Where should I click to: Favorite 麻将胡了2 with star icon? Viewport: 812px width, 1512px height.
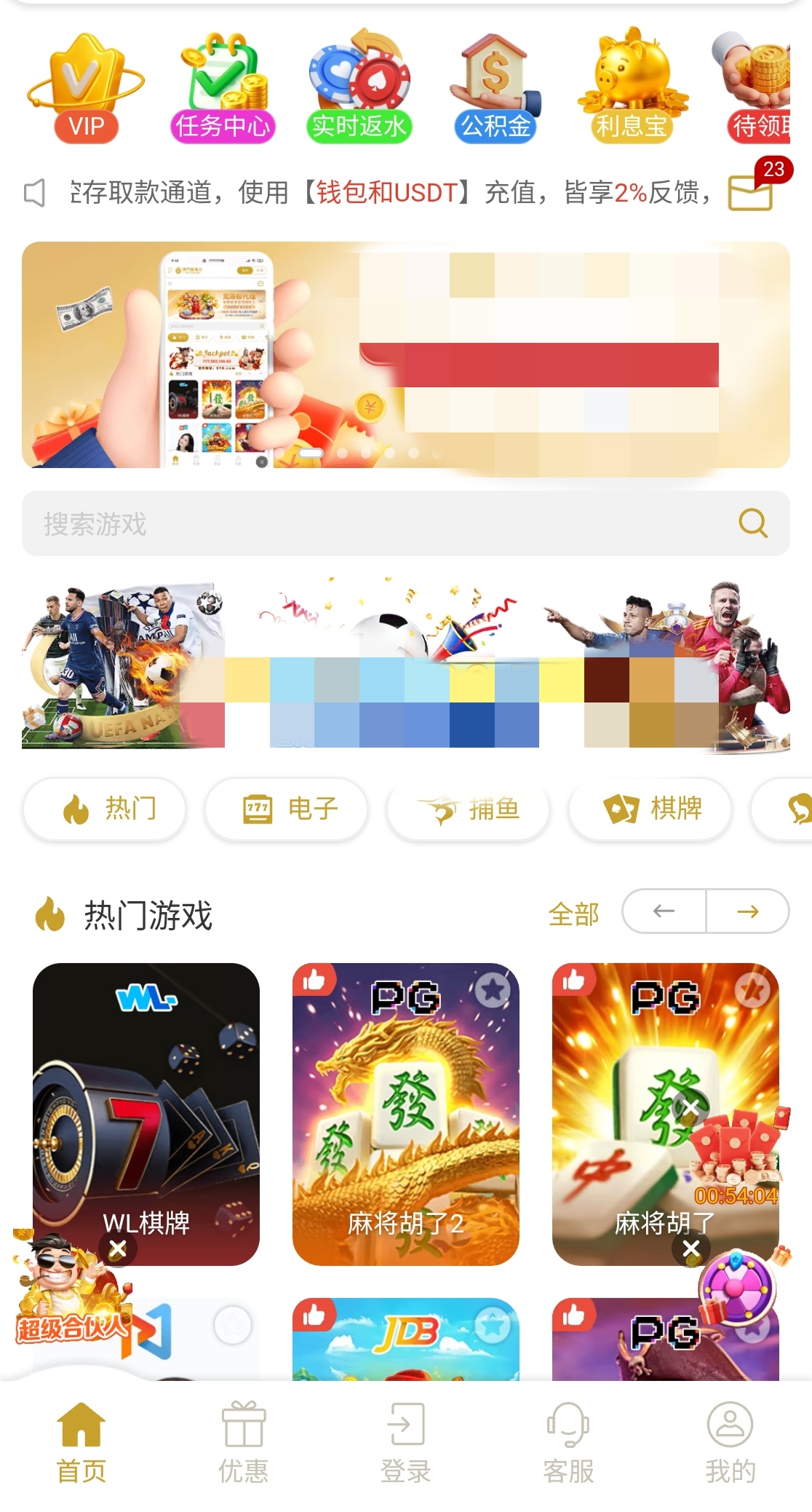coord(493,989)
